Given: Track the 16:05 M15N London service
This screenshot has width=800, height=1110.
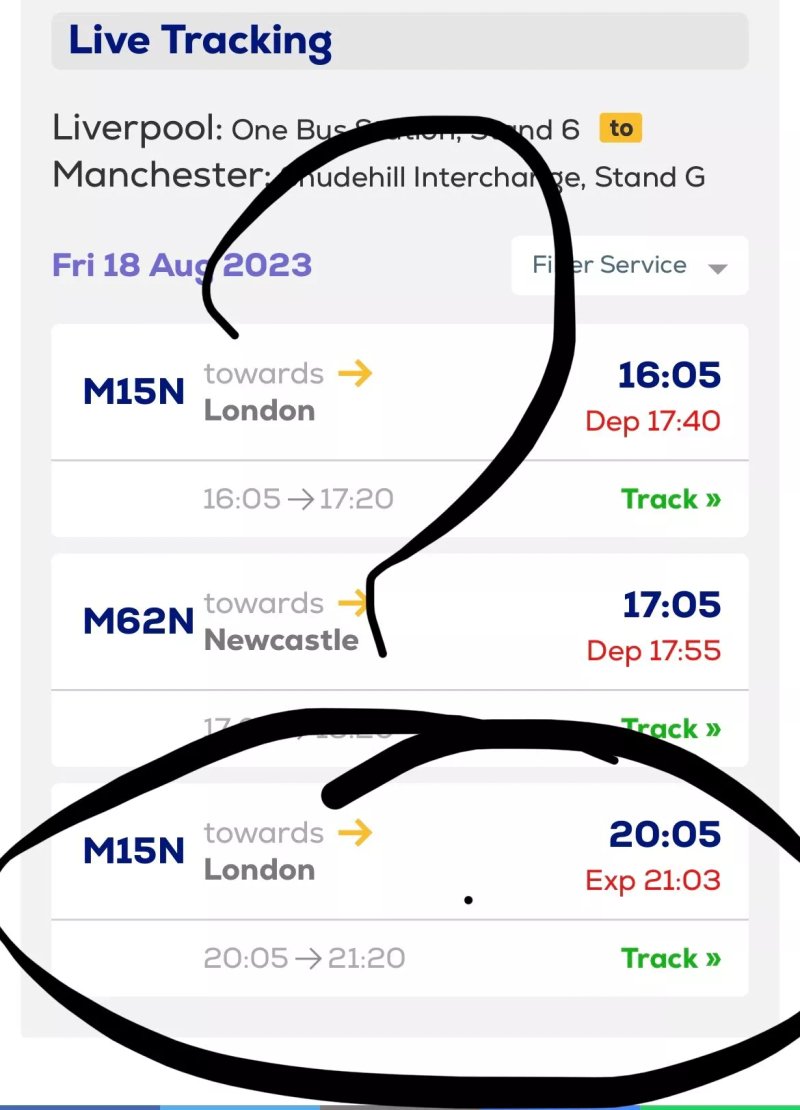Looking at the screenshot, I should (670, 499).
